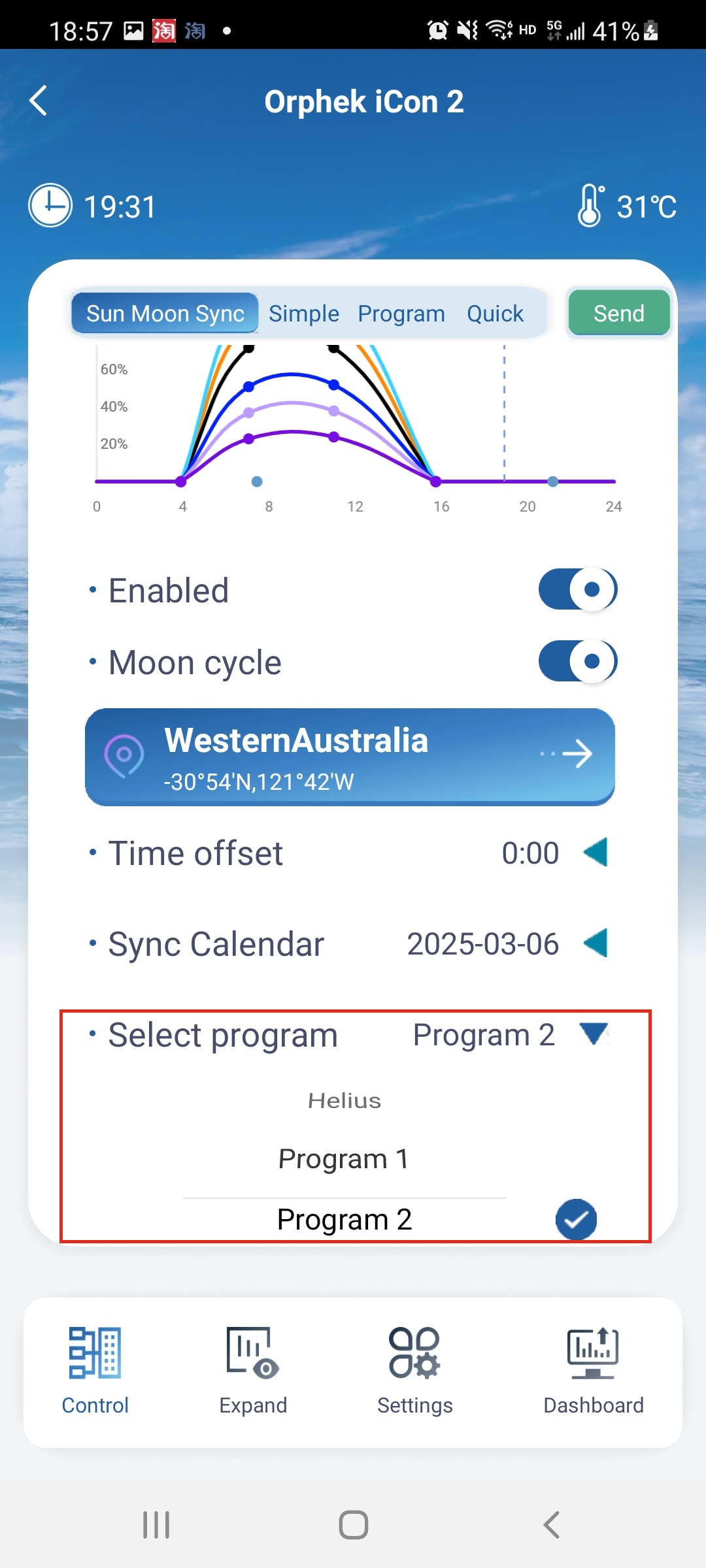The height and width of the screenshot is (1568, 706).
Task: Open the Settings tab
Action: point(415,1371)
